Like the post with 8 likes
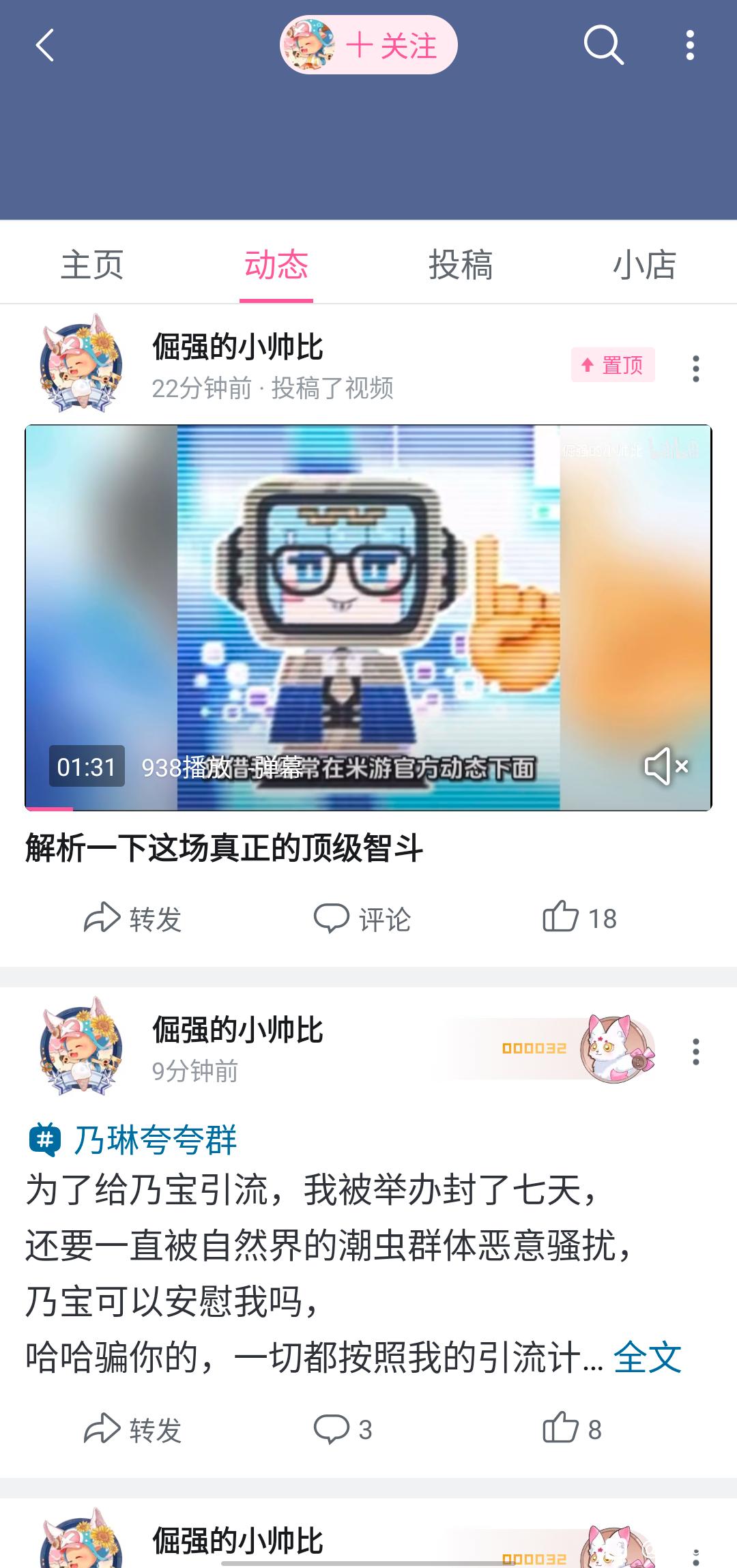 572,1429
